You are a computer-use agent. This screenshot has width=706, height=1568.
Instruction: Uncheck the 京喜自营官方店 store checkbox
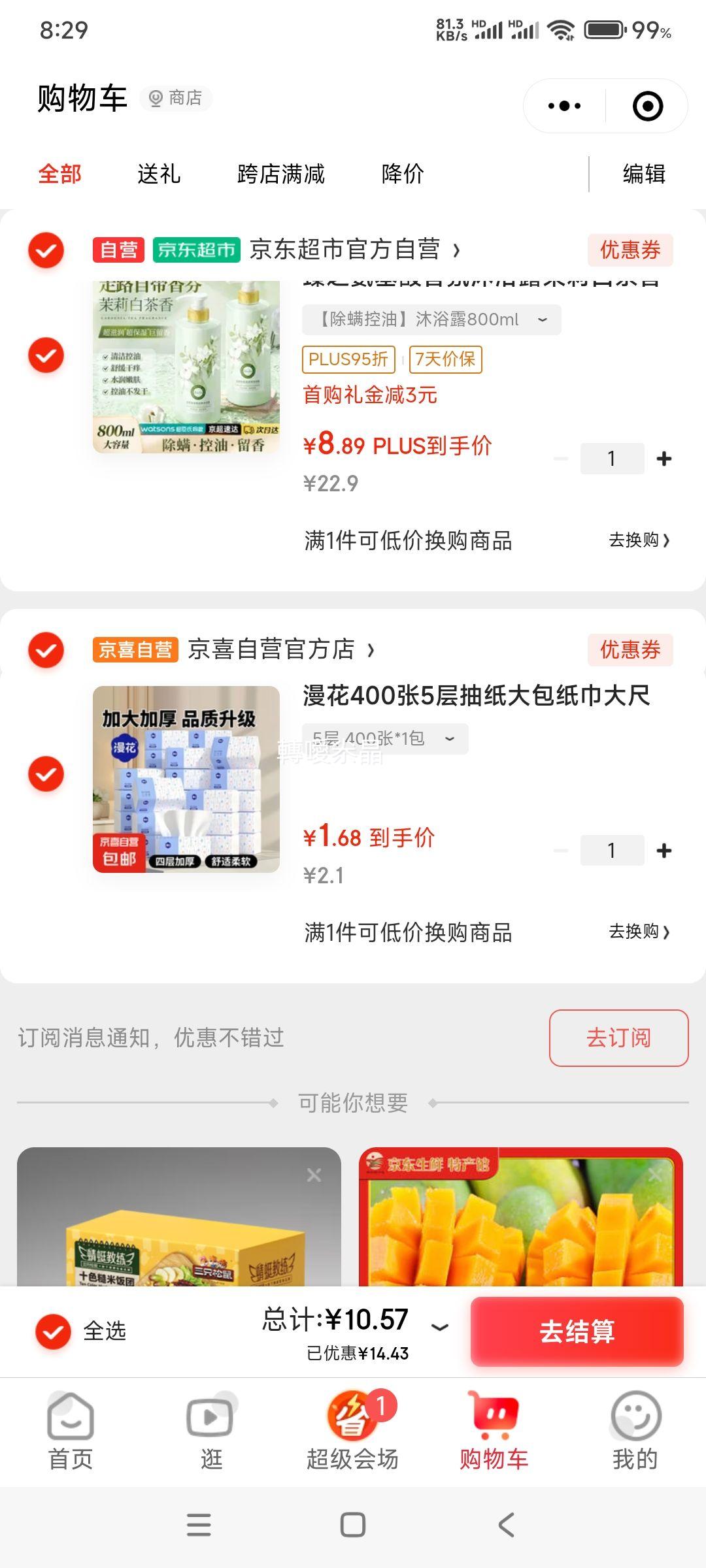tap(46, 650)
